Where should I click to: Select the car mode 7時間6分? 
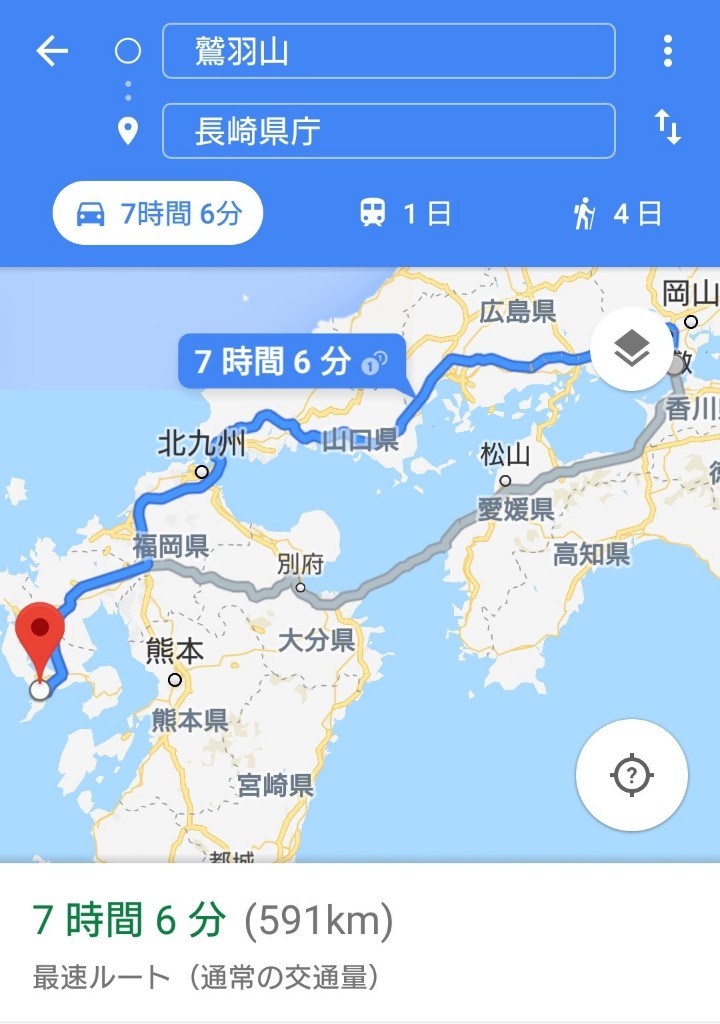[x=158, y=213]
